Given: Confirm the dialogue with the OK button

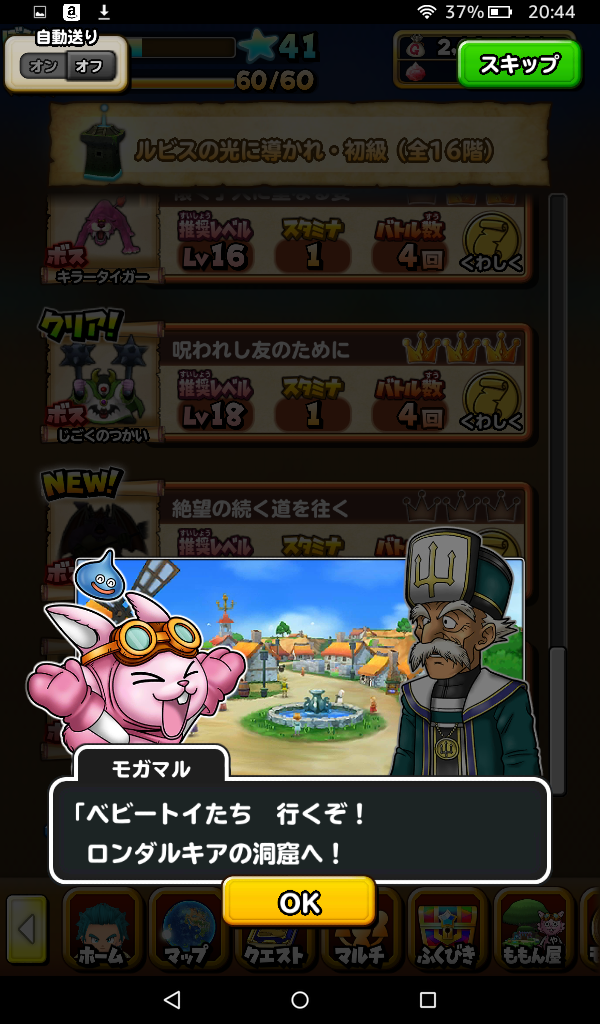Looking at the screenshot, I should tap(299, 902).
